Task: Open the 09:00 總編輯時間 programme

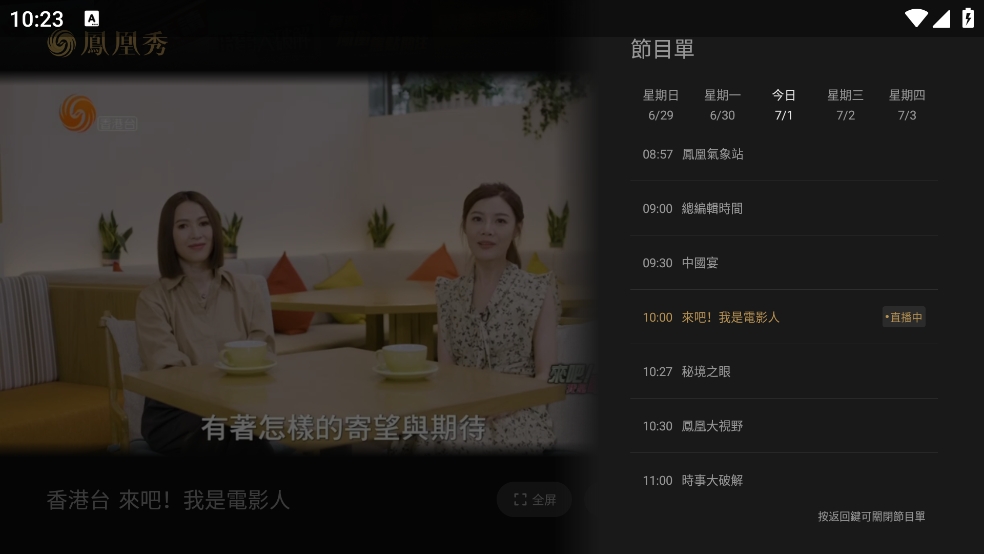Action: point(784,208)
